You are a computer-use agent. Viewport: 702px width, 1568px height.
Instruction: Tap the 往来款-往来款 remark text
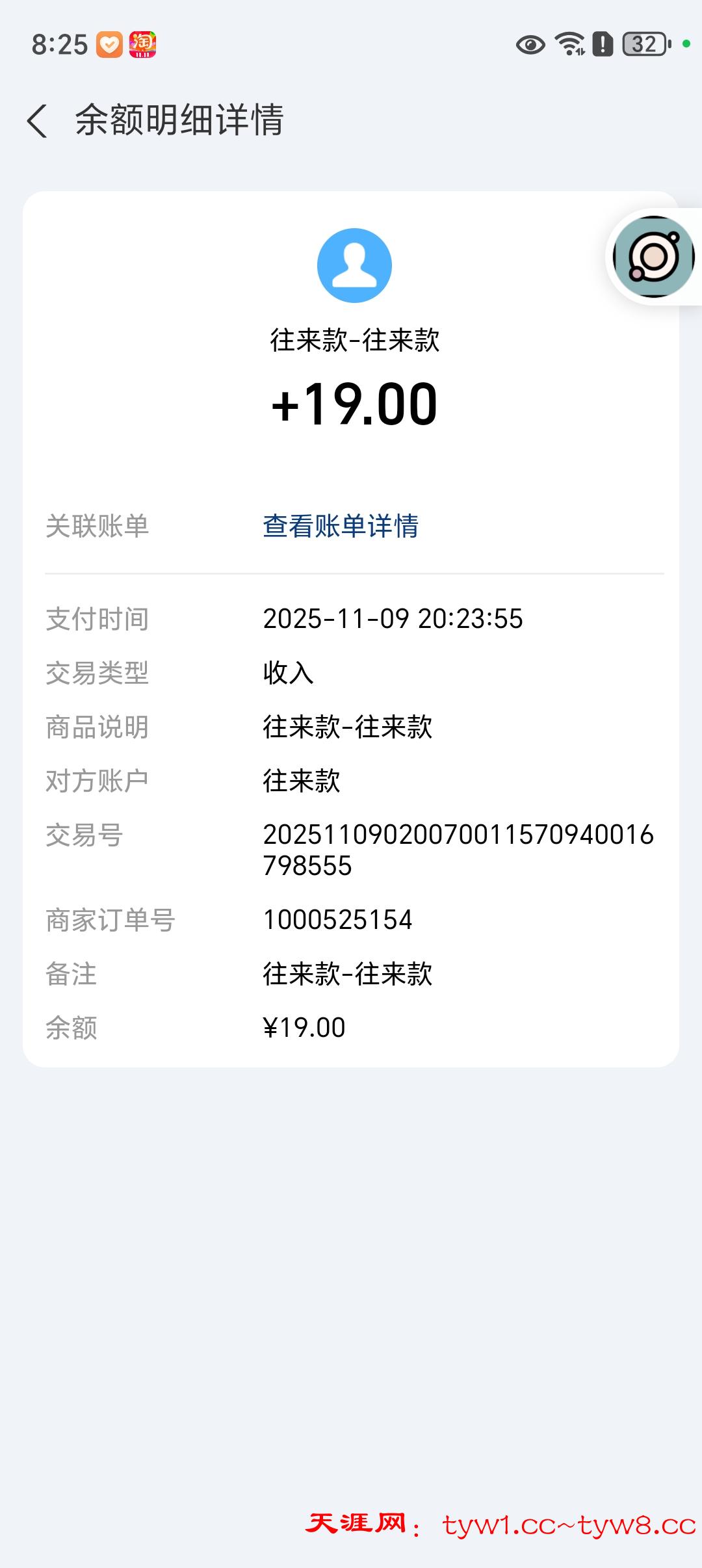pos(348,973)
